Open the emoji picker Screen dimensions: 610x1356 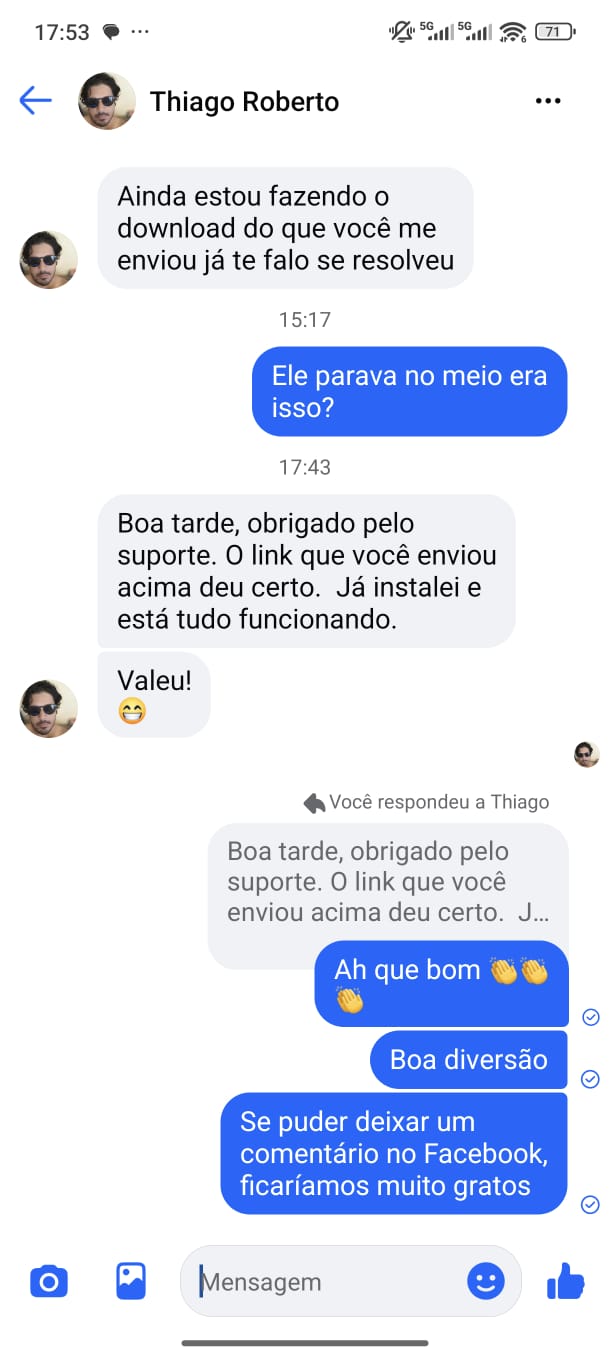[x=486, y=1281]
